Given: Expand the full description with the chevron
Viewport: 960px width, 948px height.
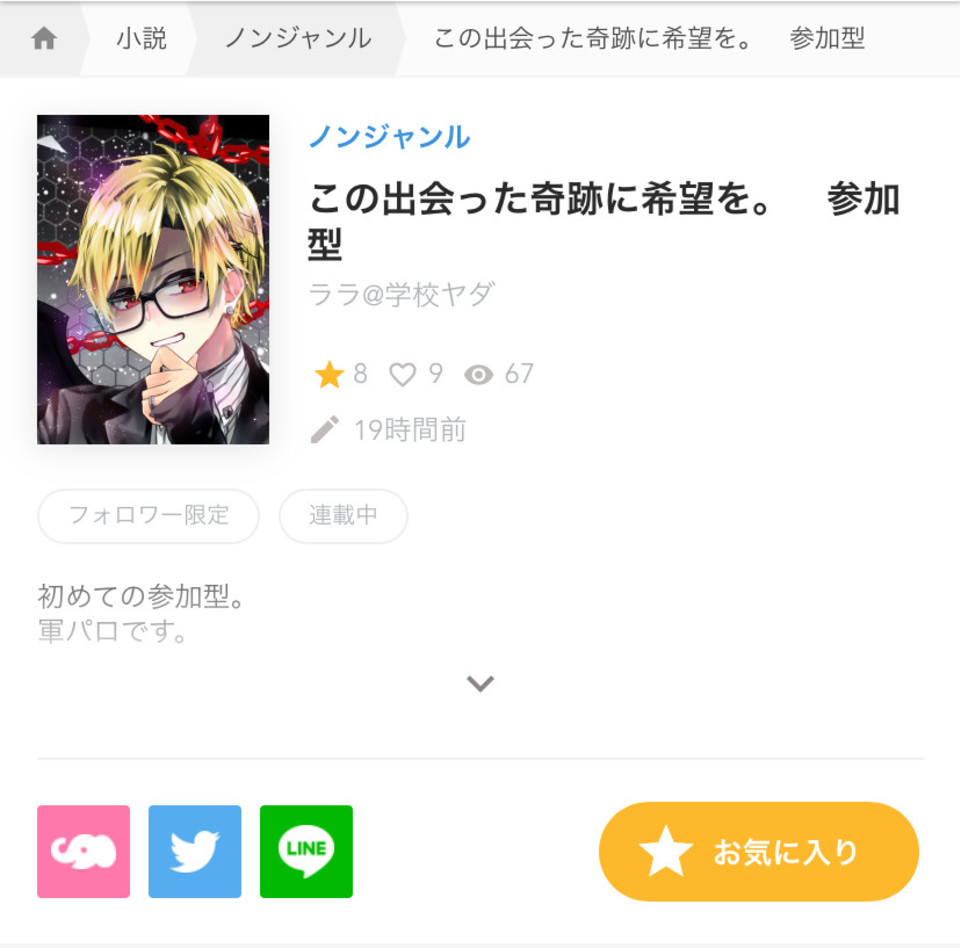Looking at the screenshot, I should coord(480,684).
